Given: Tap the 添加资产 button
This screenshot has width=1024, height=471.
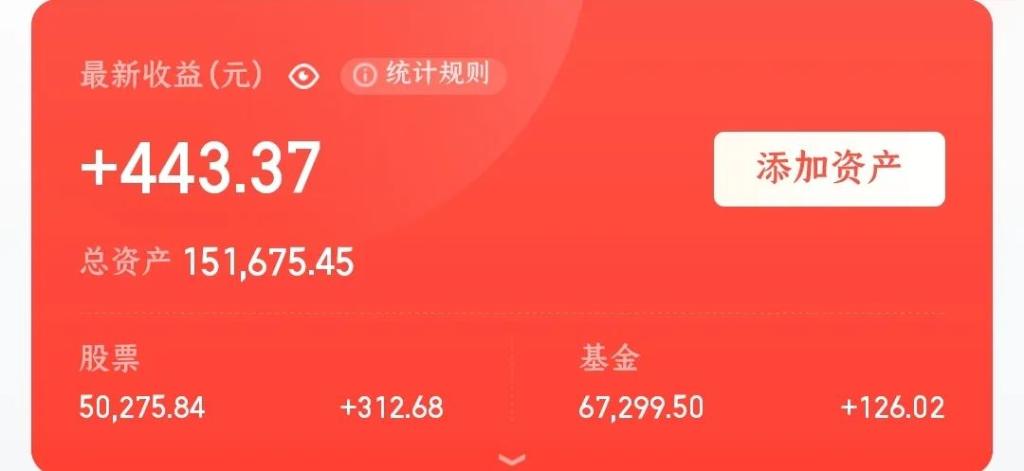Looking at the screenshot, I should click(828, 169).
